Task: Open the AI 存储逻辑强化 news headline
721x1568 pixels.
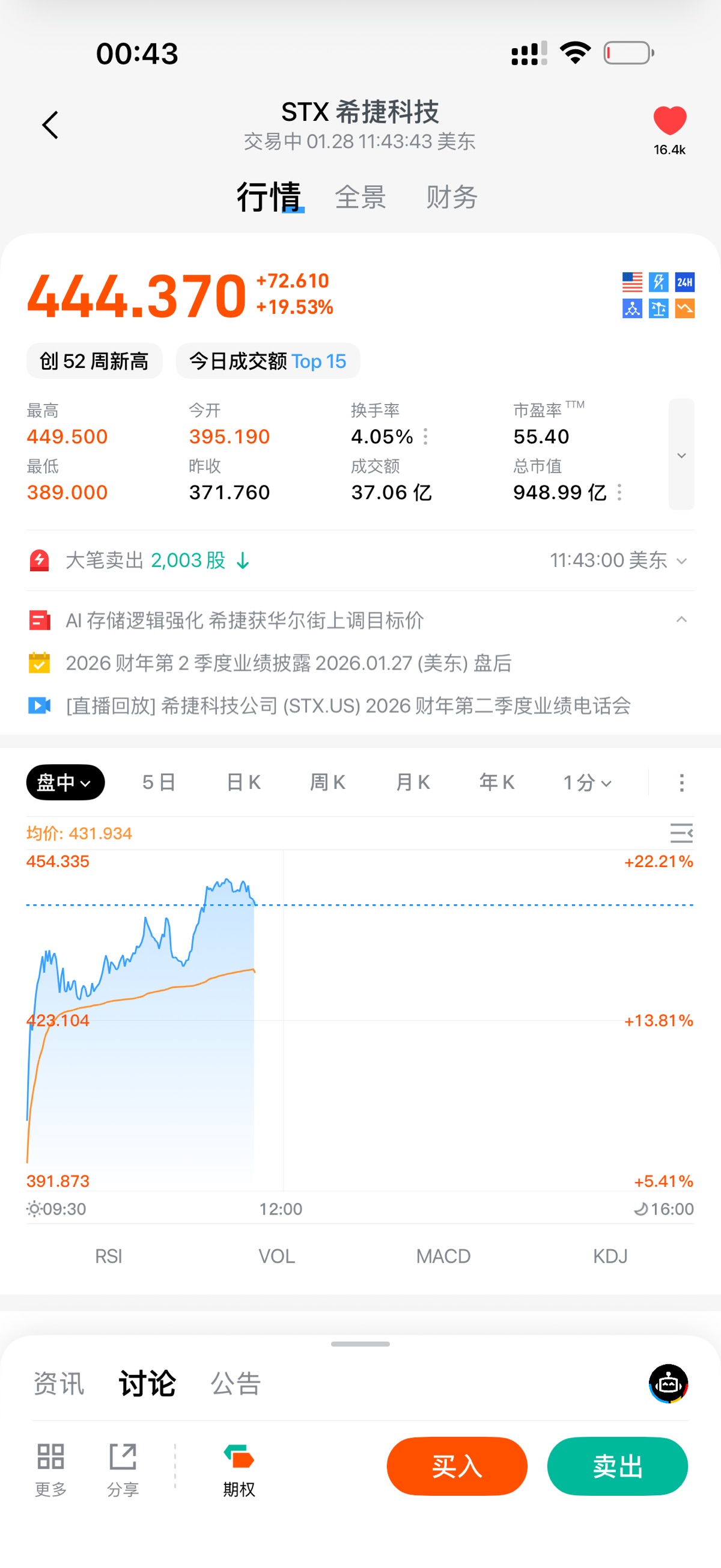Action: [245, 620]
